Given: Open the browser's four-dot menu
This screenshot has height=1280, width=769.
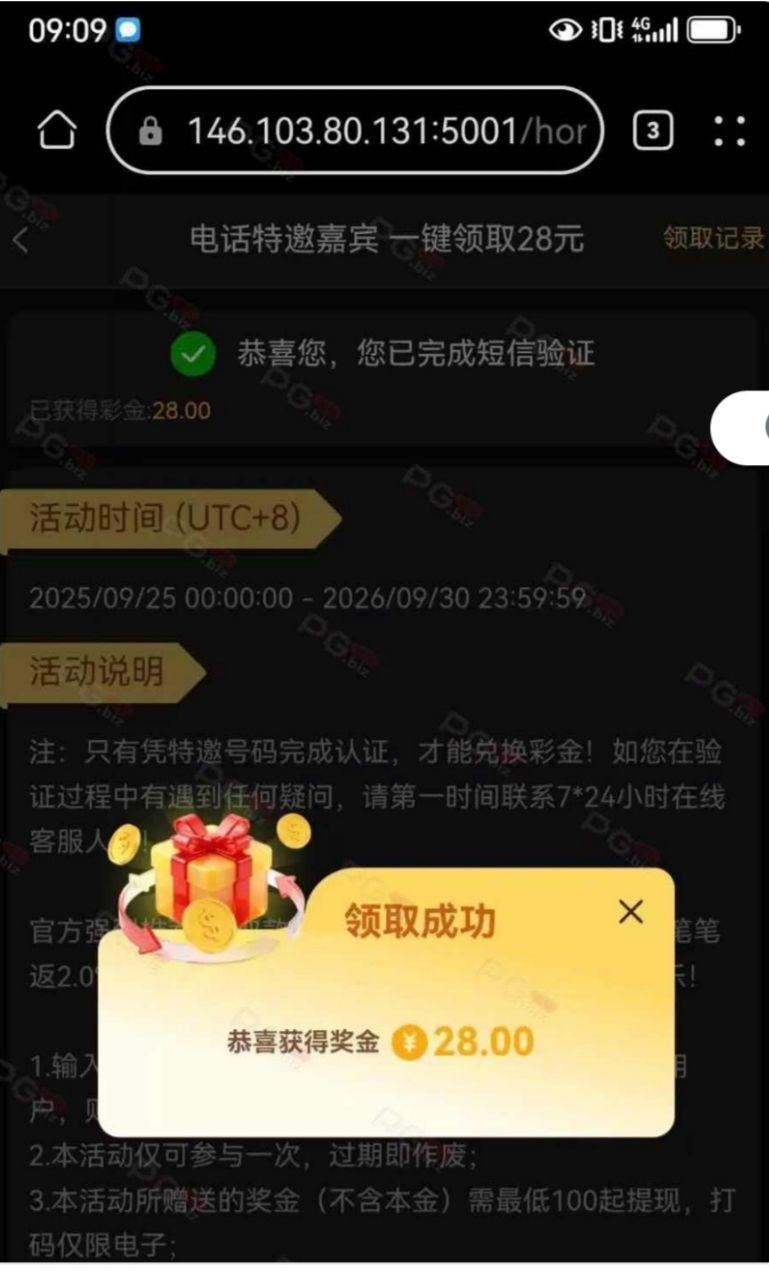Looking at the screenshot, I should [729, 131].
